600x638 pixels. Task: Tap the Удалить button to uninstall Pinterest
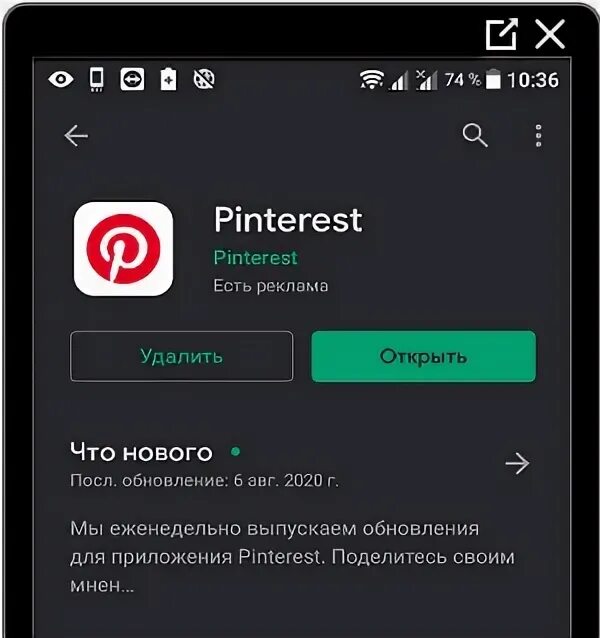coord(181,356)
